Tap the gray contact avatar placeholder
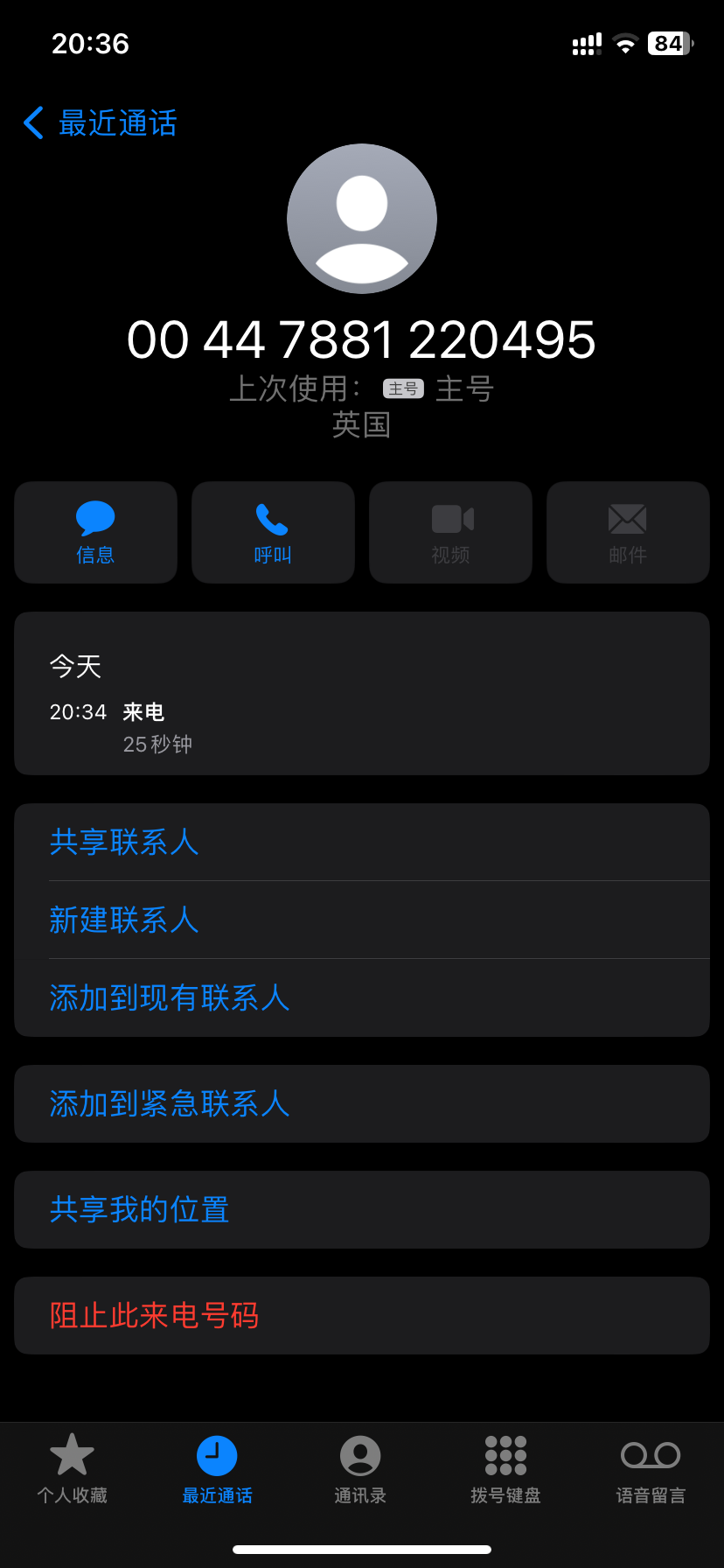The image size is (724, 1568). point(361,218)
